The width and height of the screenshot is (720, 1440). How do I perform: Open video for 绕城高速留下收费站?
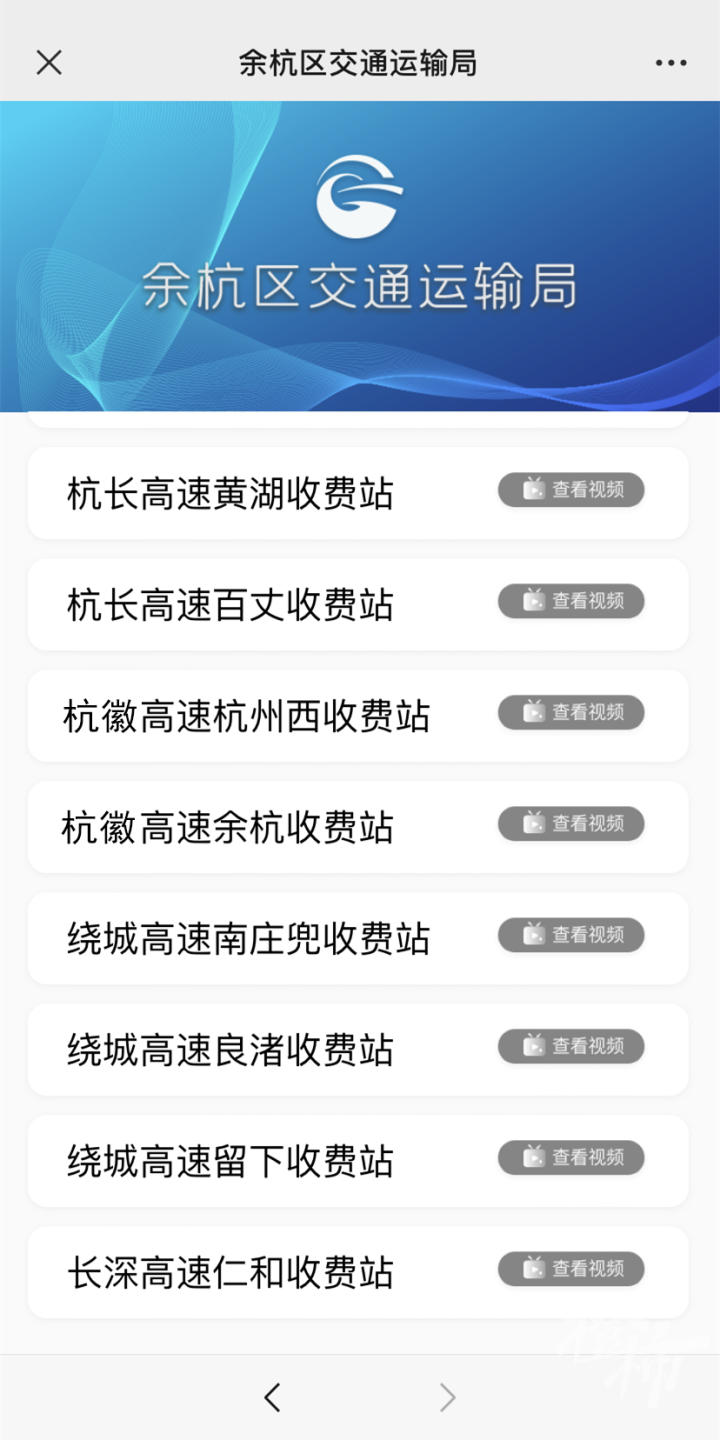[571, 1158]
